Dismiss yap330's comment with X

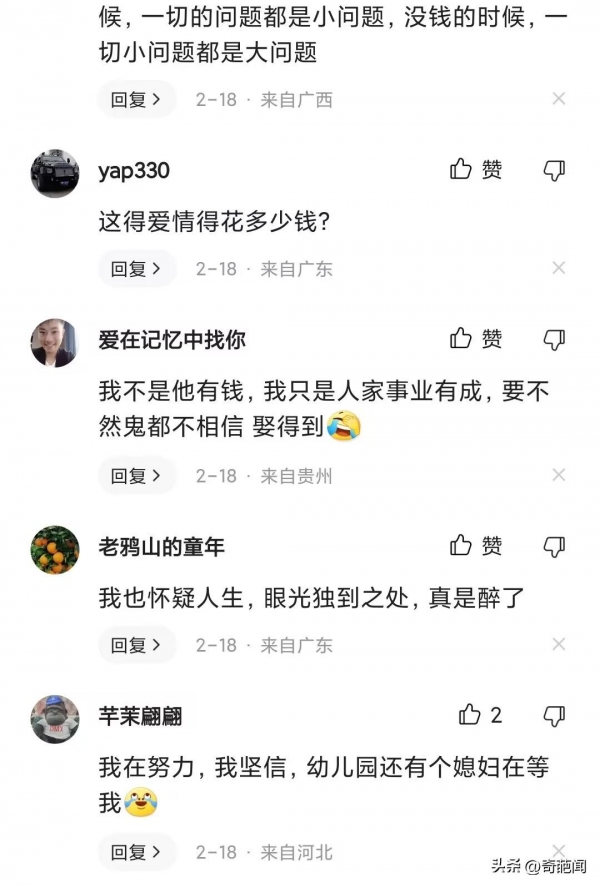(x=559, y=268)
